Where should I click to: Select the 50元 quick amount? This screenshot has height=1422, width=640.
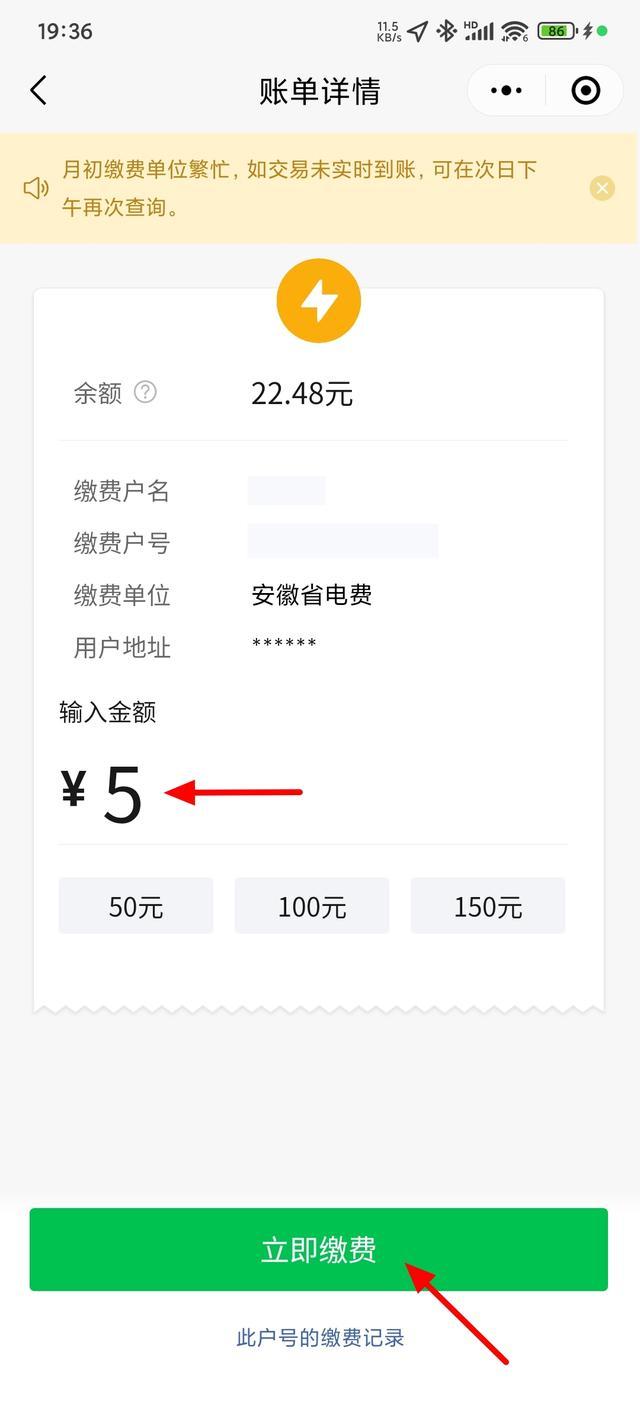click(x=136, y=907)
